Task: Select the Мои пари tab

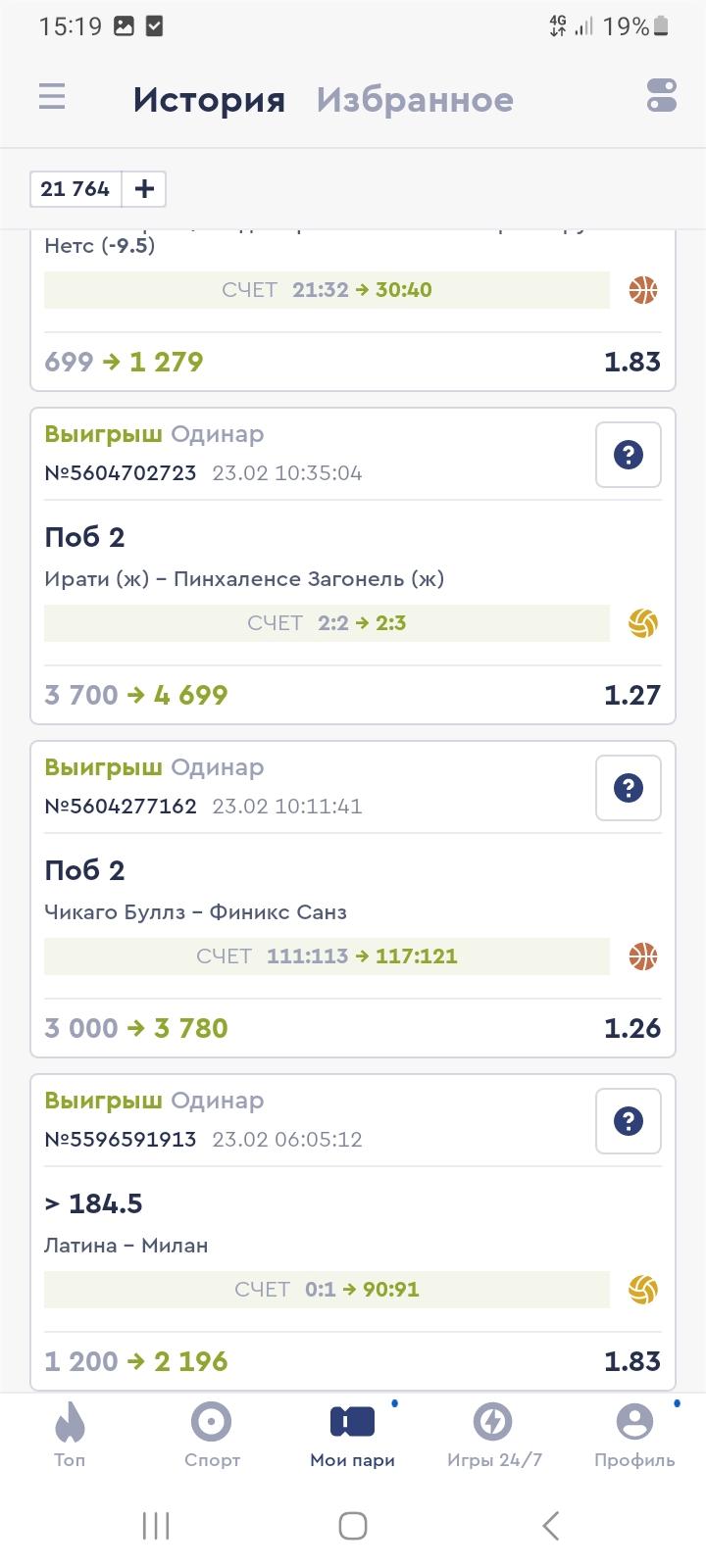Action: (x=353, y=1434)
